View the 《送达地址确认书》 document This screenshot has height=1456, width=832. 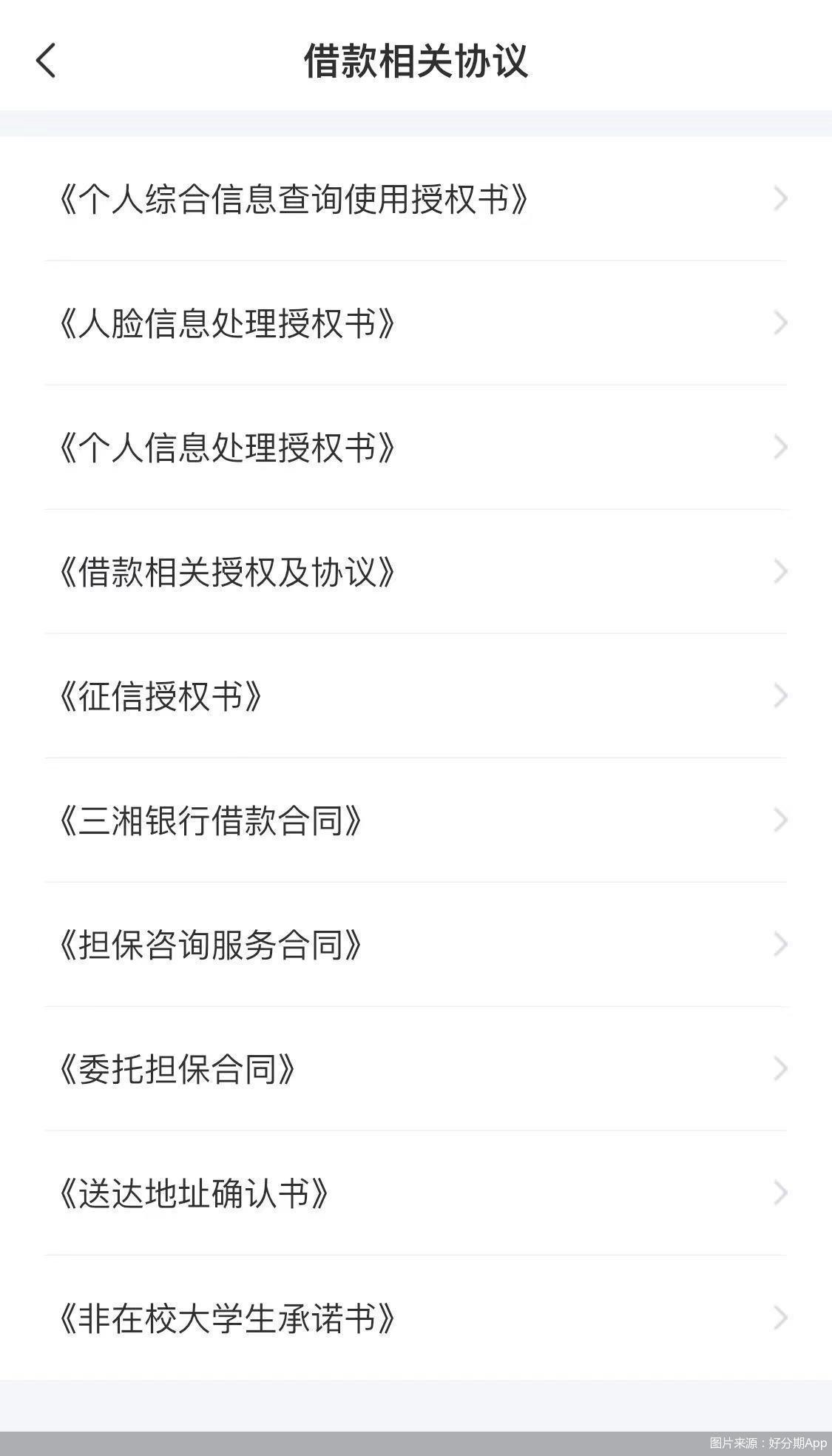coord(196,1192)
